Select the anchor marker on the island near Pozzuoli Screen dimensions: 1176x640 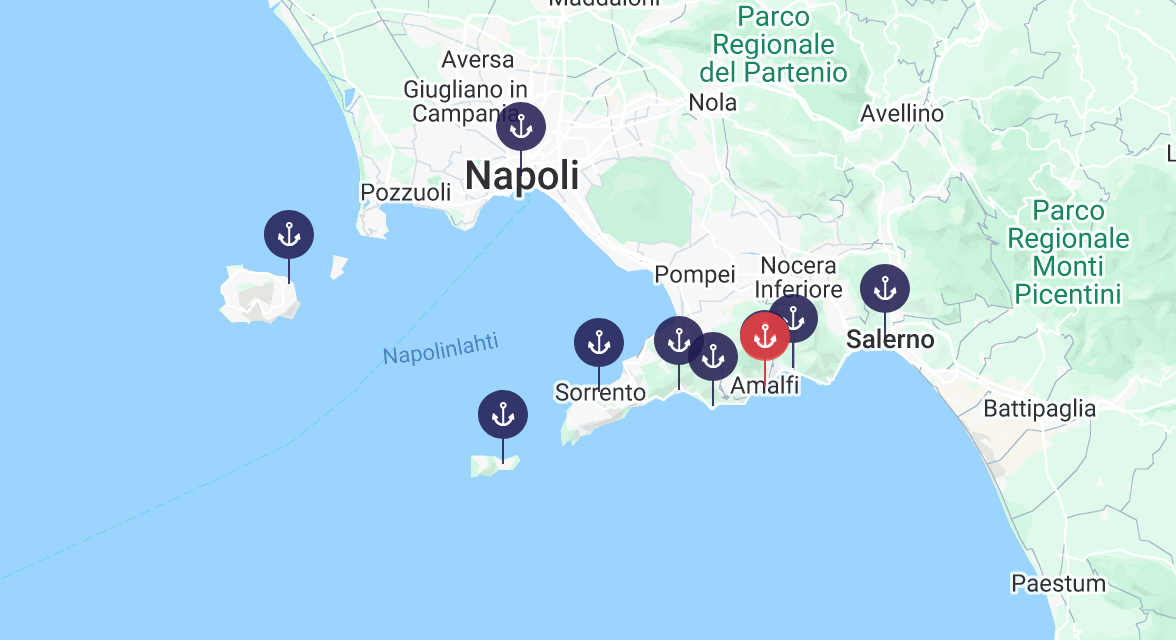(289, 235)
